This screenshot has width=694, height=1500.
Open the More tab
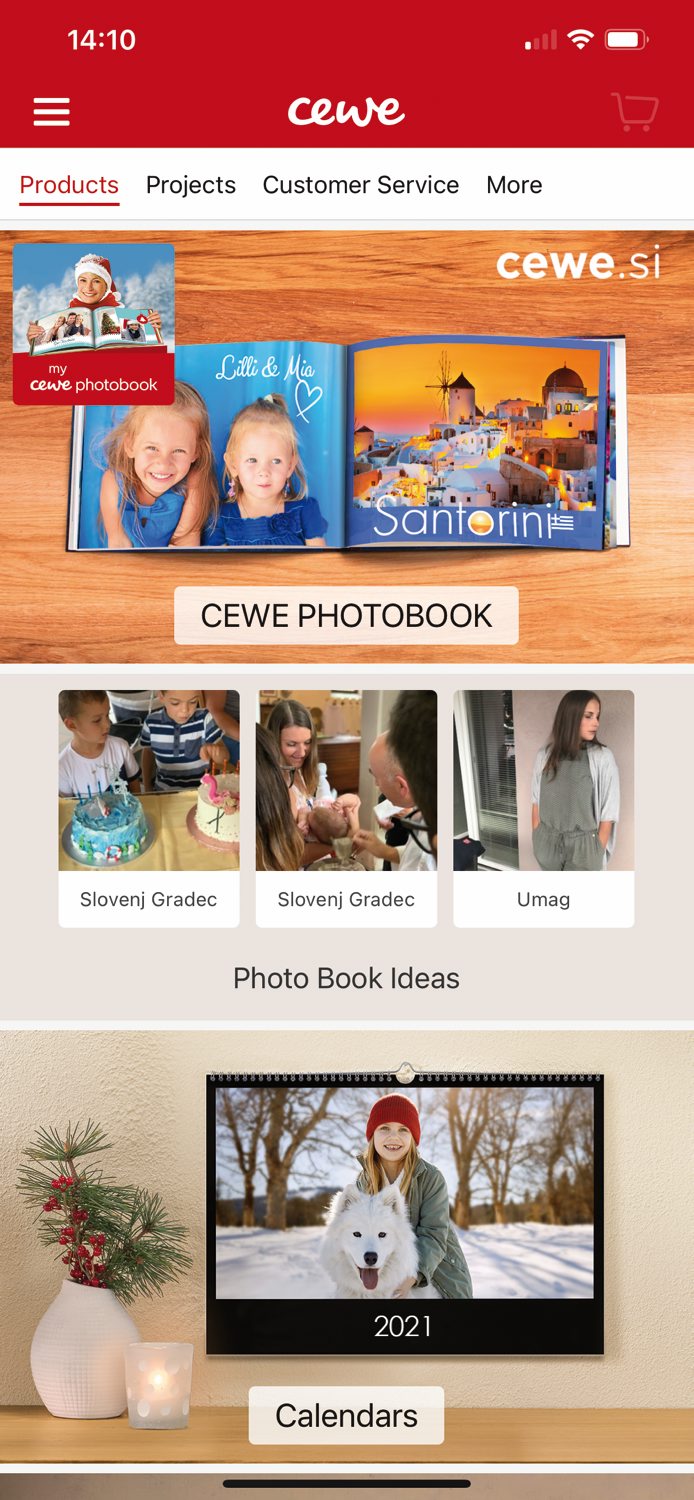pos(514,185)
